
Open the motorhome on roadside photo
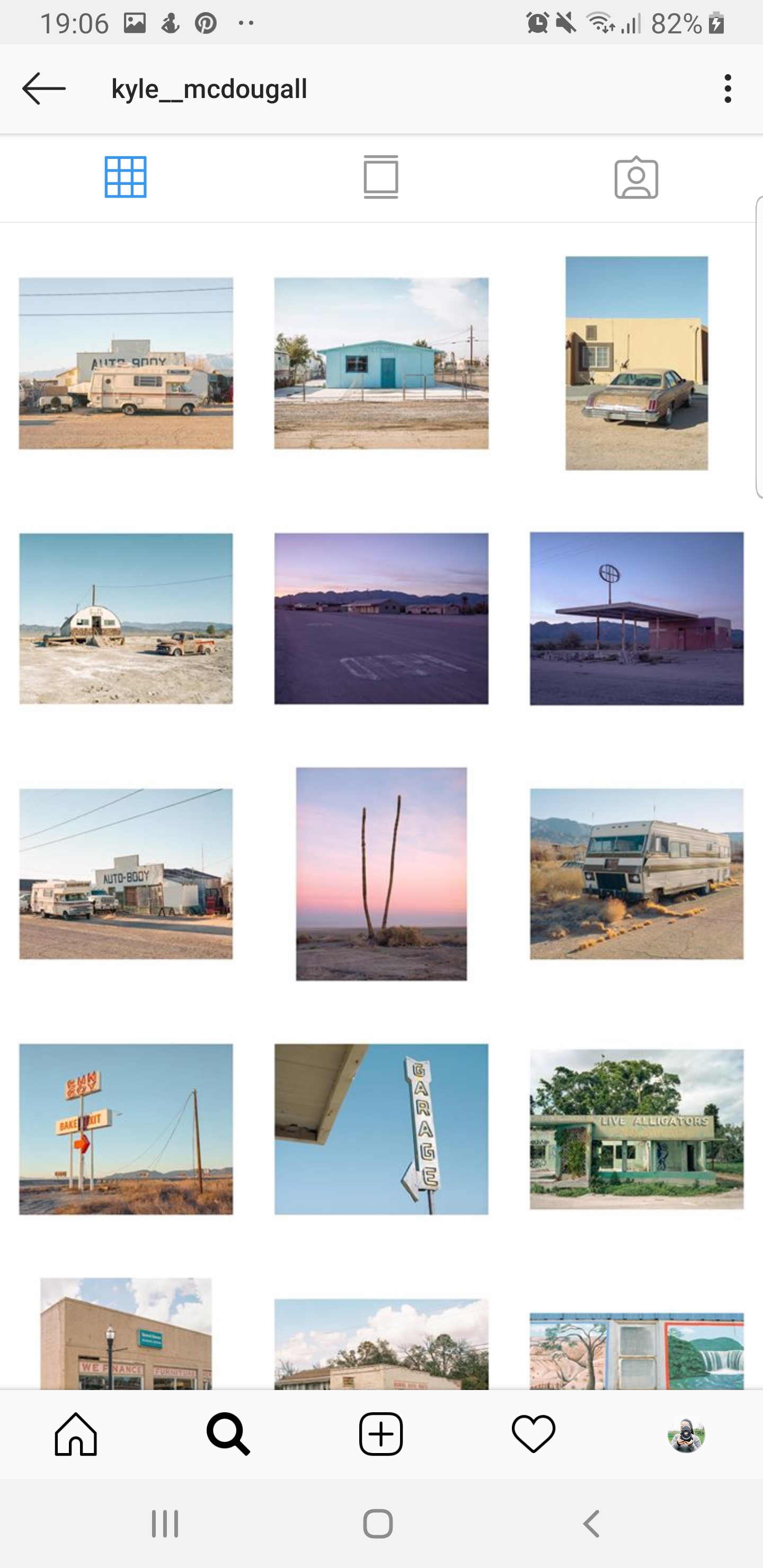click(x=636, y=874)
